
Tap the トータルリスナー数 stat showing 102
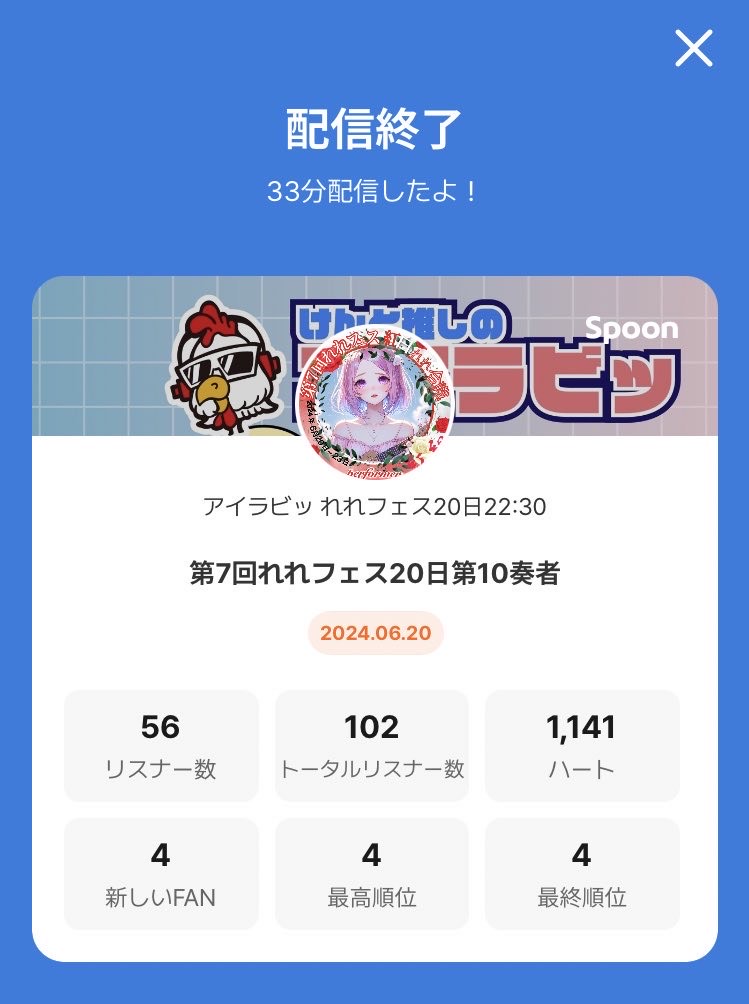(x=373, y=744)
